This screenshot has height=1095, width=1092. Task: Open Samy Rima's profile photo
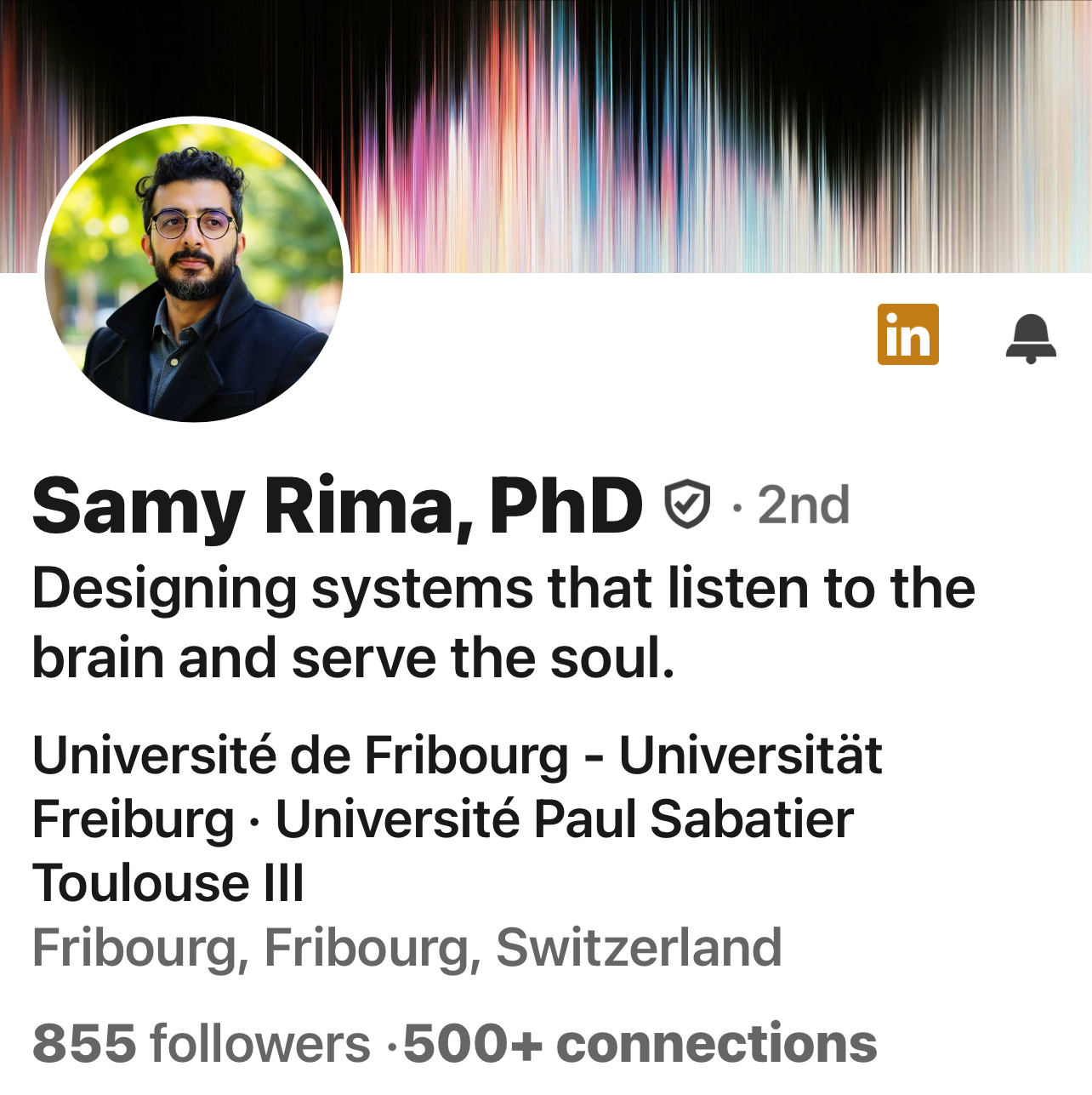(x=194, y=271)
